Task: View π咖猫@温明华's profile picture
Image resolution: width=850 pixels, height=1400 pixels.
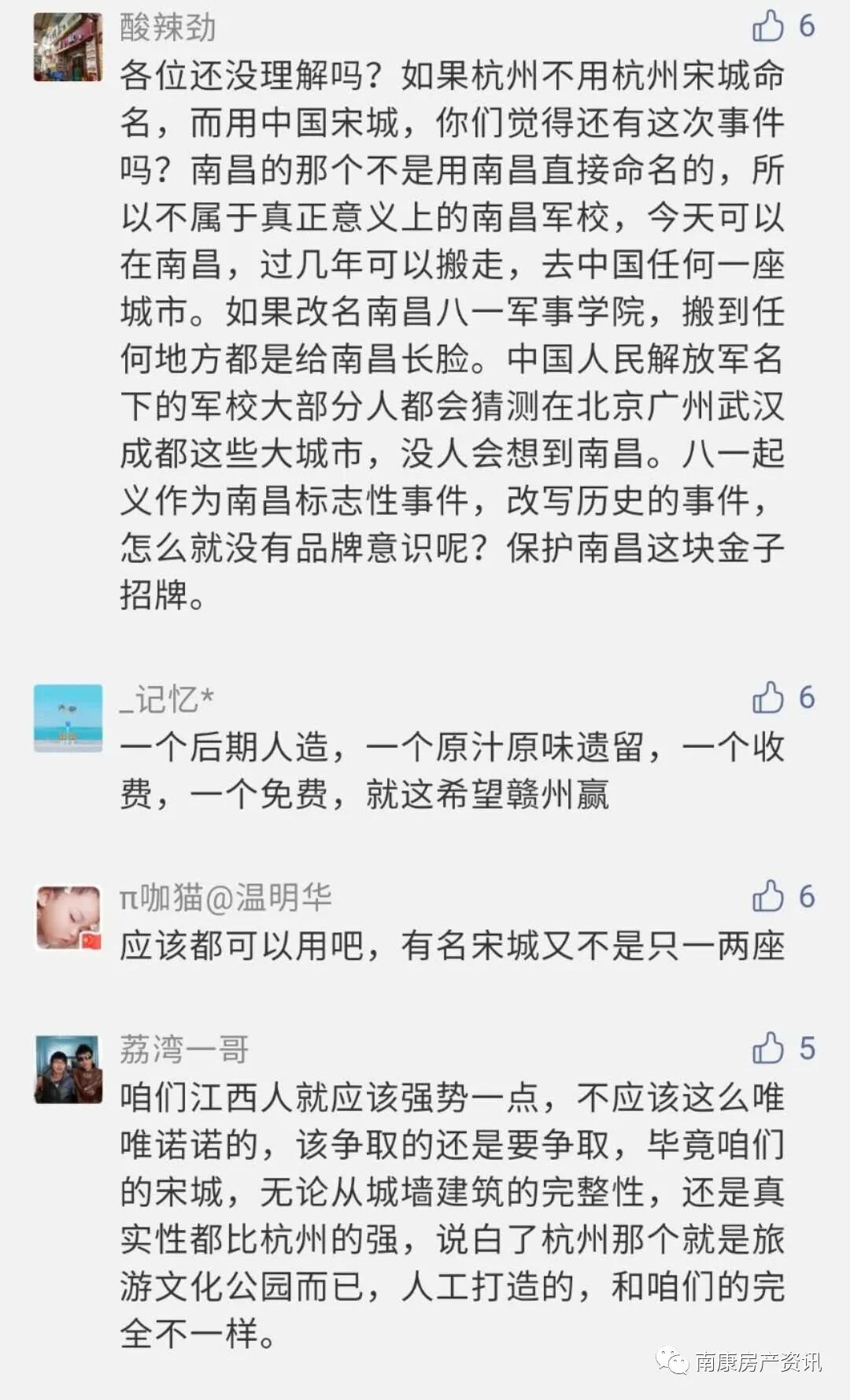Action: pyautogui.click(x=68, y=918)
